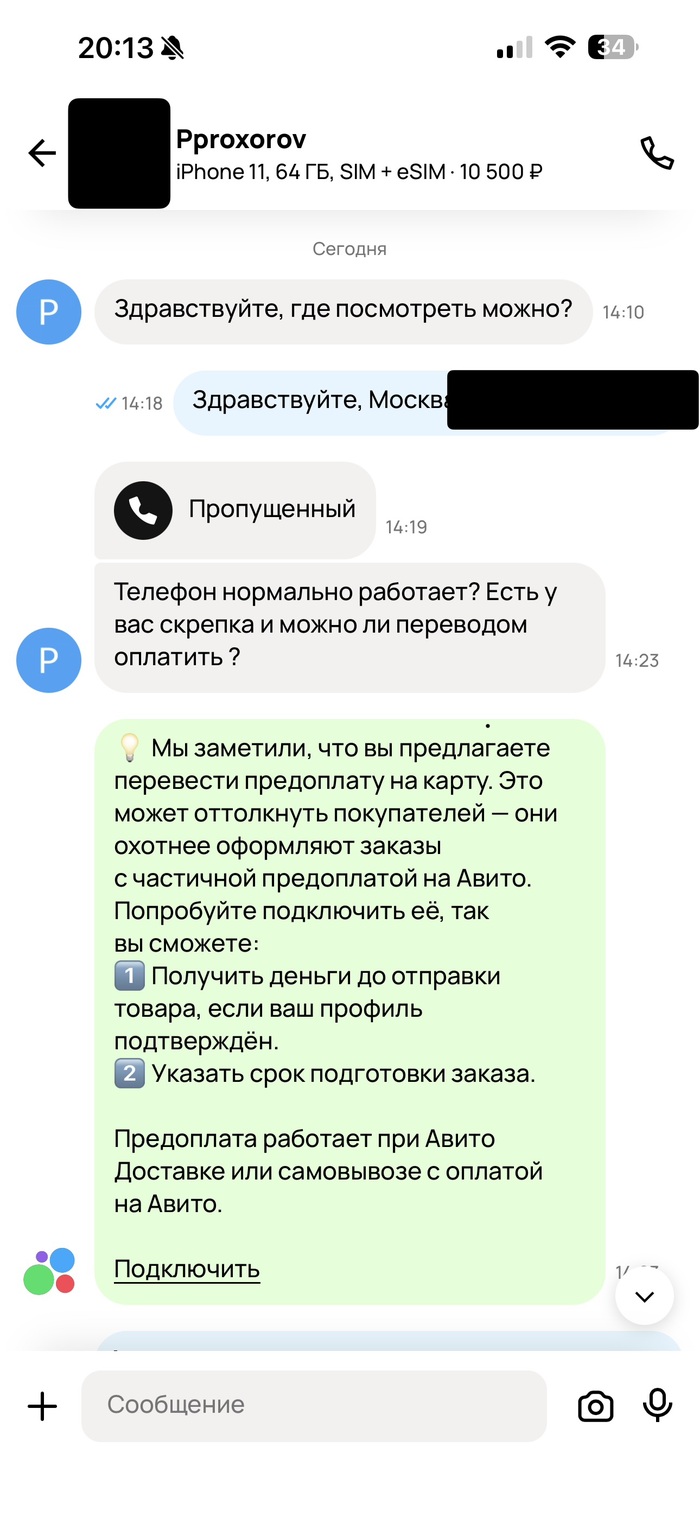The width and height of the screenshot is (700, 1517).
Task: Open attachments with the plus icon
Action: coord(42,1407)
